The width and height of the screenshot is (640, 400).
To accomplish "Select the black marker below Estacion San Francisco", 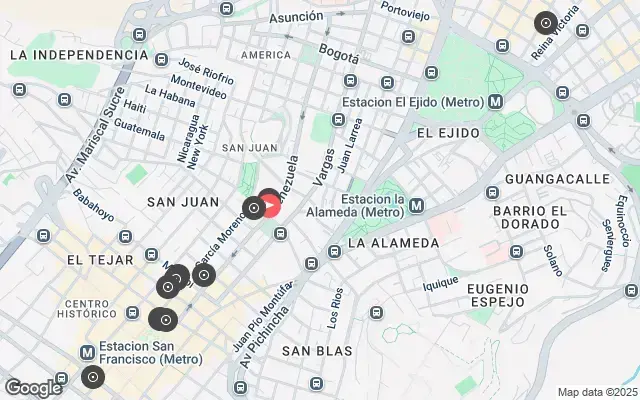I will pyautogui.click(x=93, y=377).
